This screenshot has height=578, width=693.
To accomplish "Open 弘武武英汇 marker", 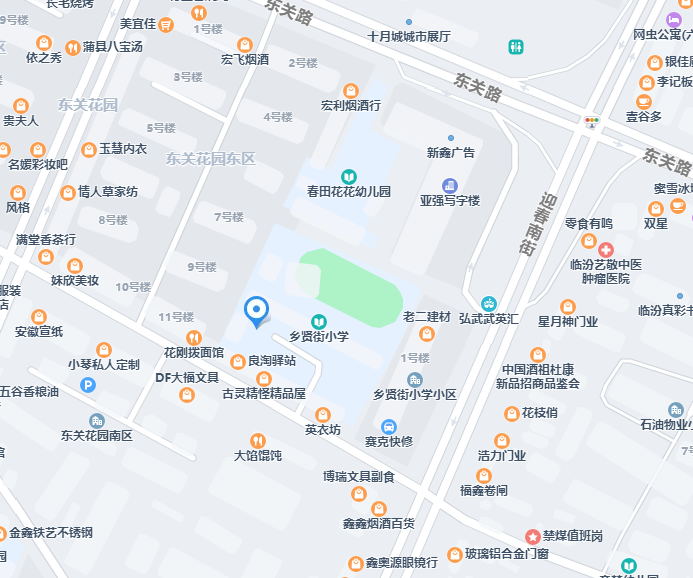I will tap(489, 303).
